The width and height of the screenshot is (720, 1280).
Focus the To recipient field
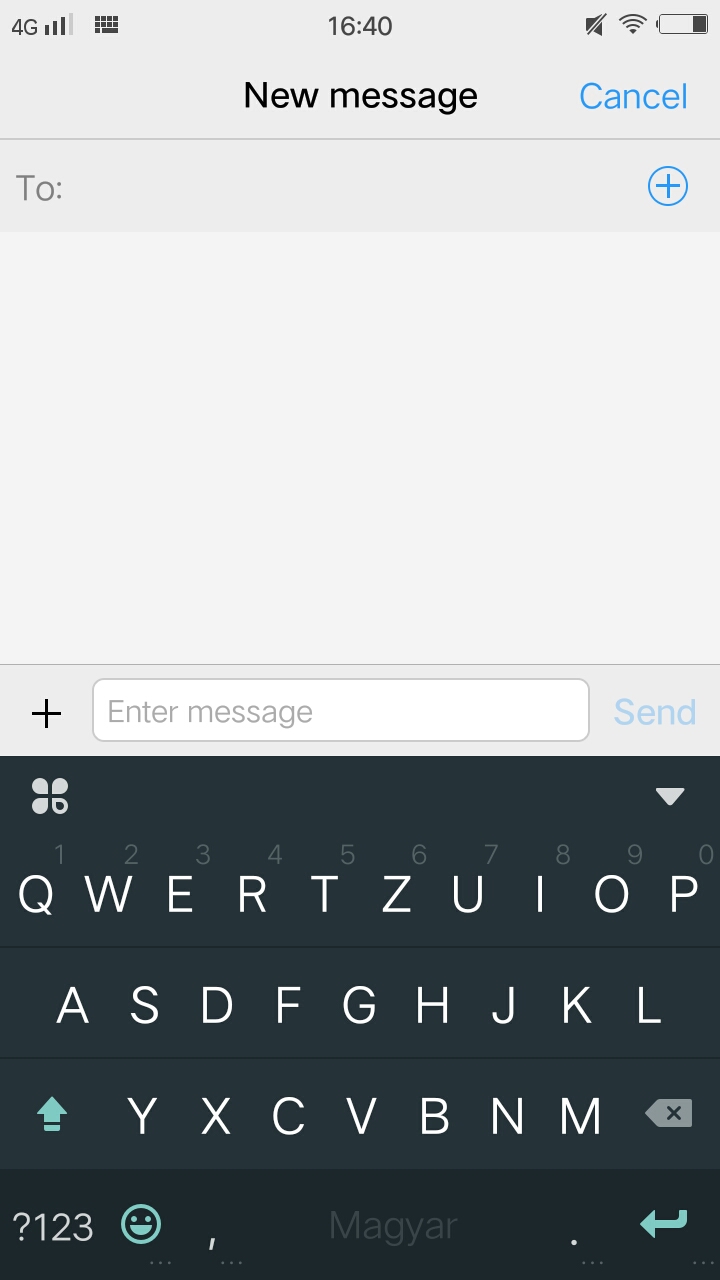pyautogui.click(x=350, y=187)
